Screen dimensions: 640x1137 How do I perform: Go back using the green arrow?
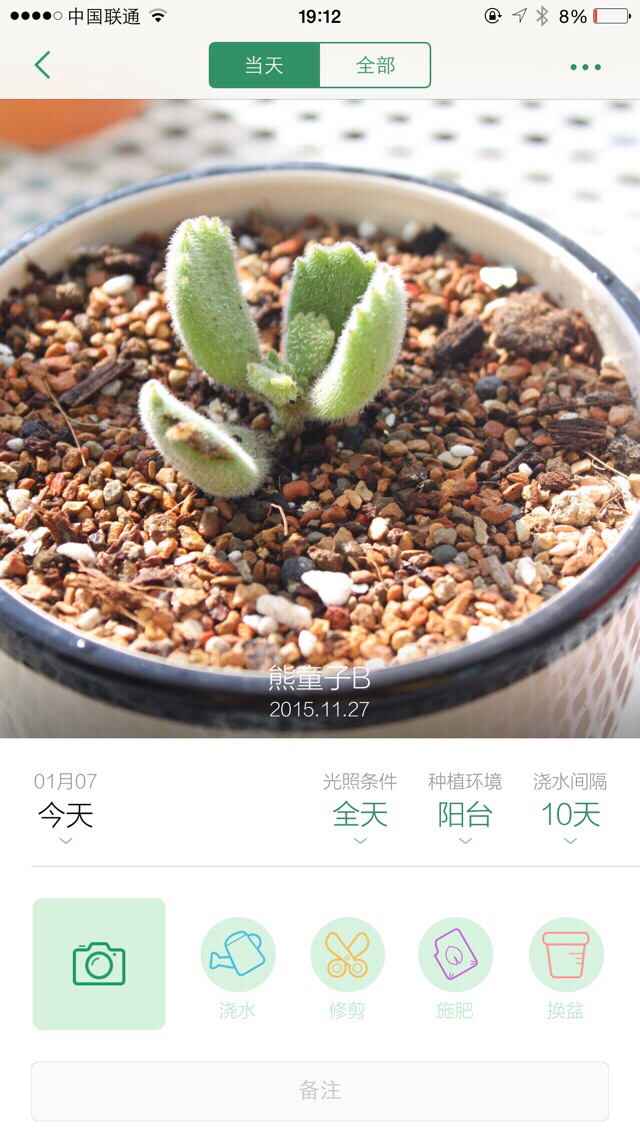point(43,65)
